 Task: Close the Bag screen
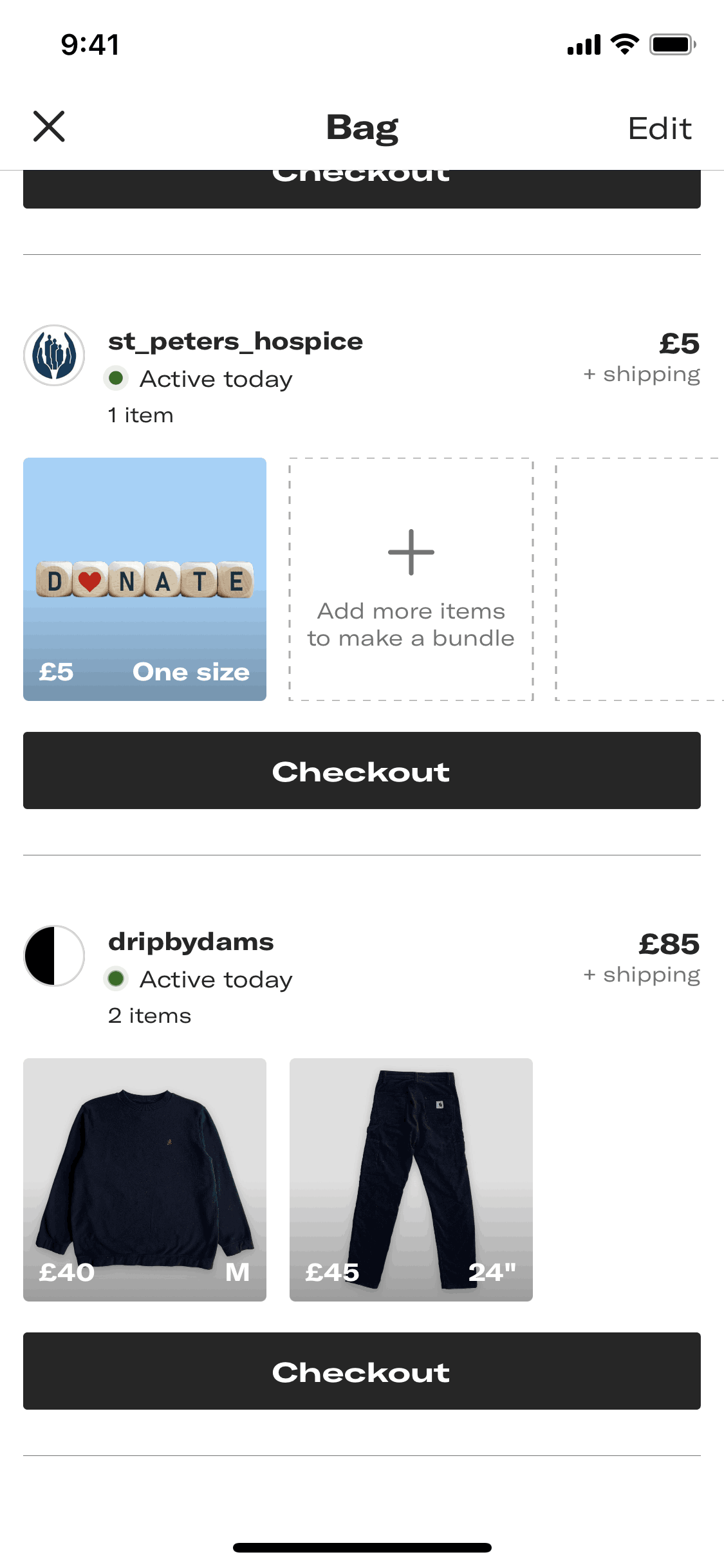(49, 126)
